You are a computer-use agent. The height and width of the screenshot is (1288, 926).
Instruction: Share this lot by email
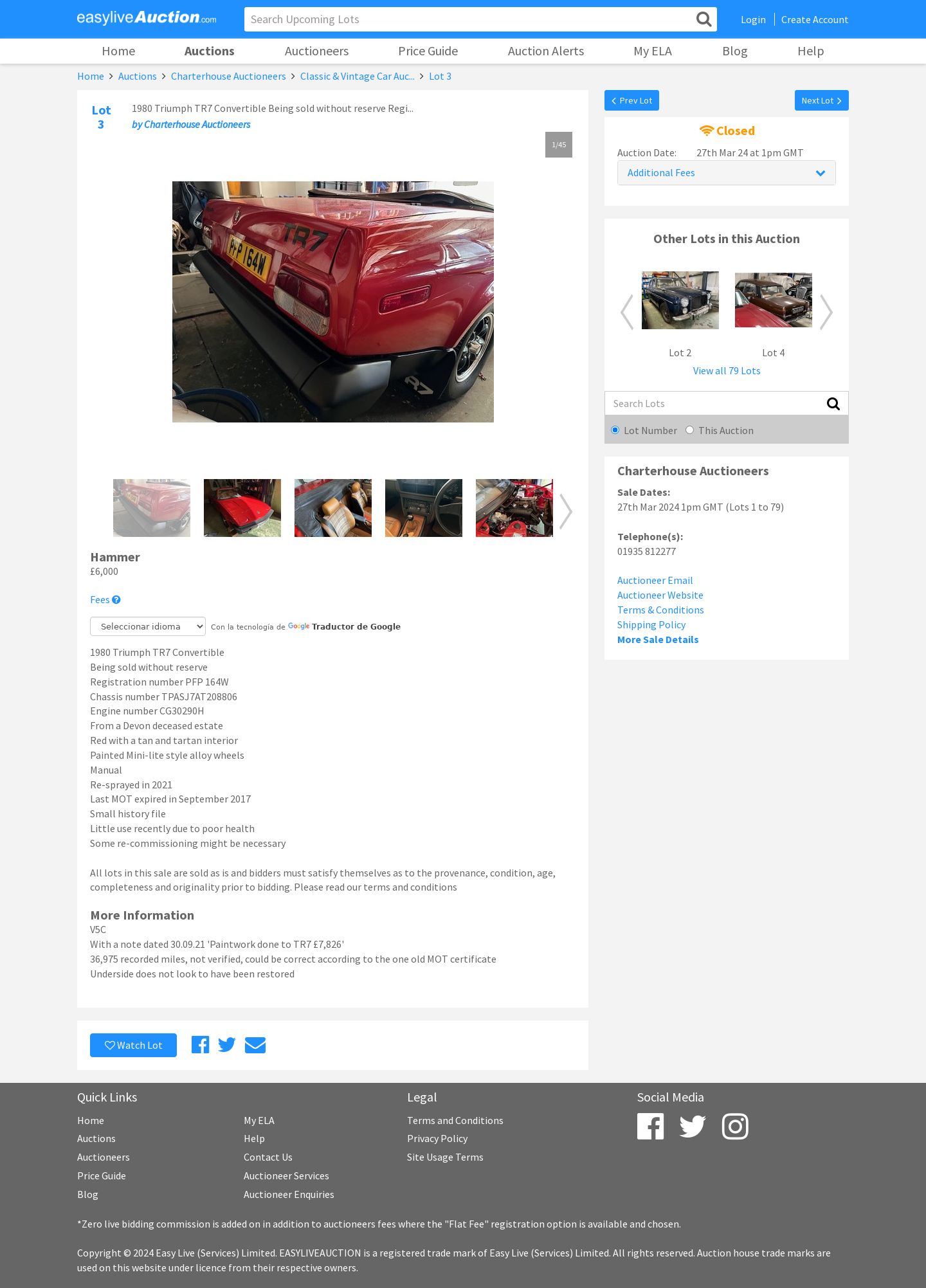(x=255, y=1045)
